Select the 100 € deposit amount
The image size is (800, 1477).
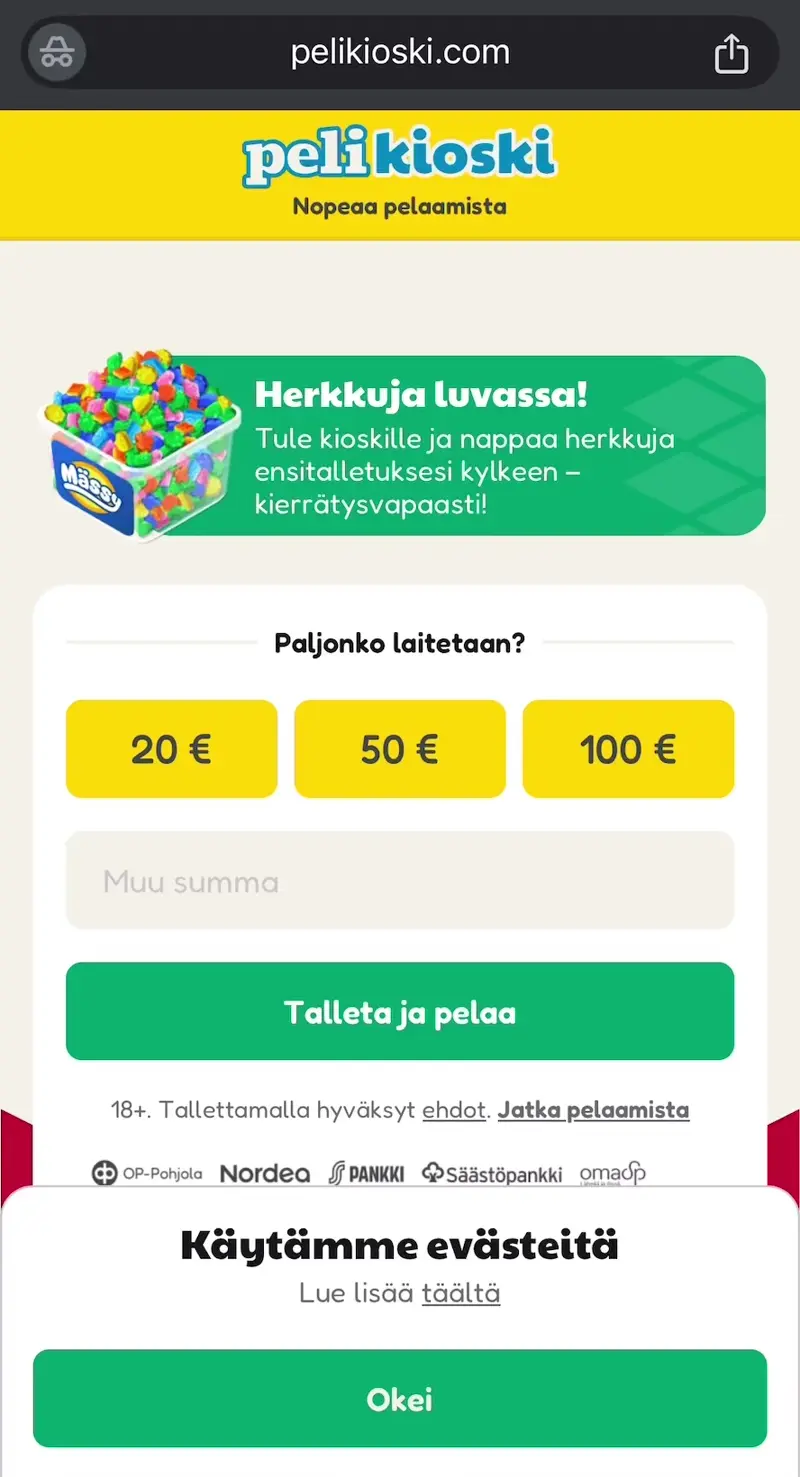click(628, 749)
